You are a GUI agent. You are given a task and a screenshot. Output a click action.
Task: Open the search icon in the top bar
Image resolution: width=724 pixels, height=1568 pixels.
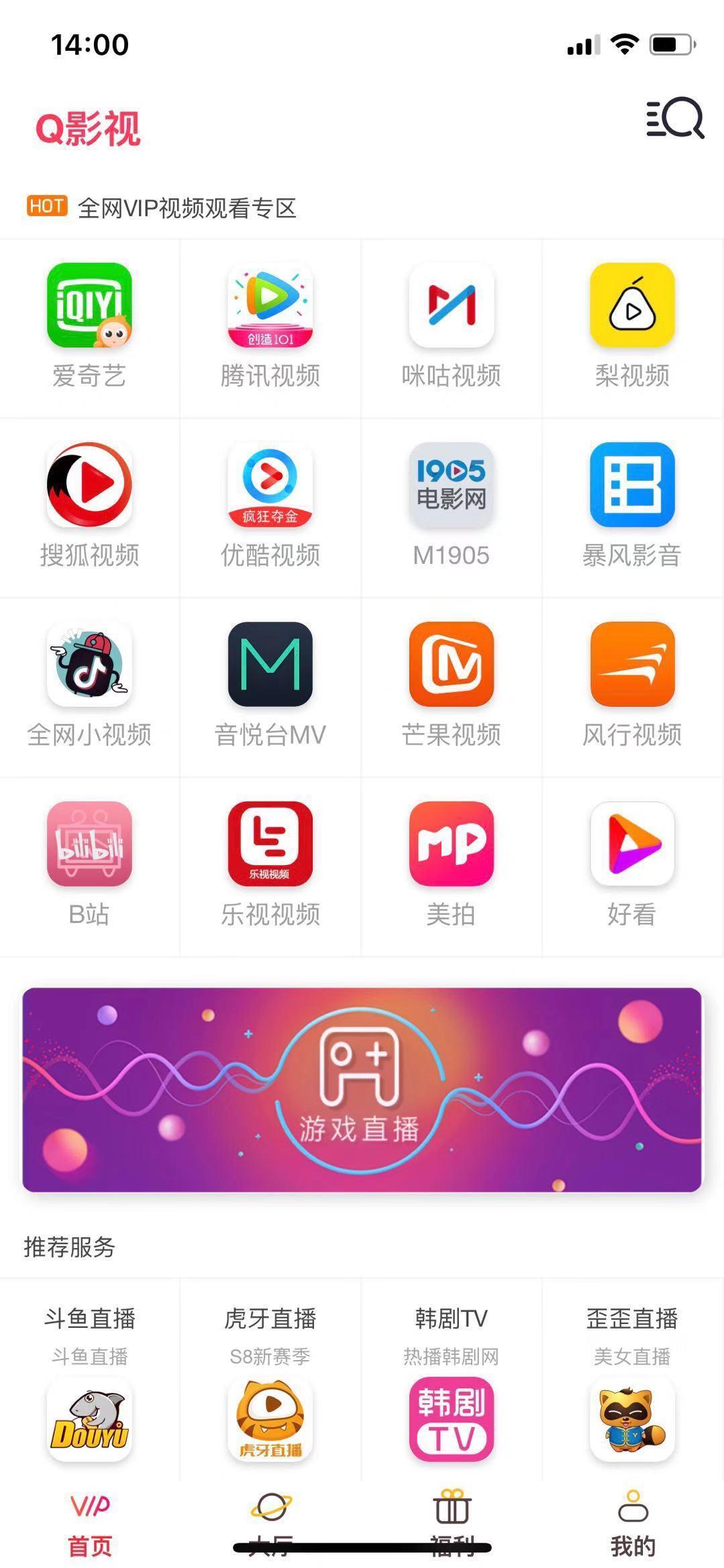pos(675,119)
